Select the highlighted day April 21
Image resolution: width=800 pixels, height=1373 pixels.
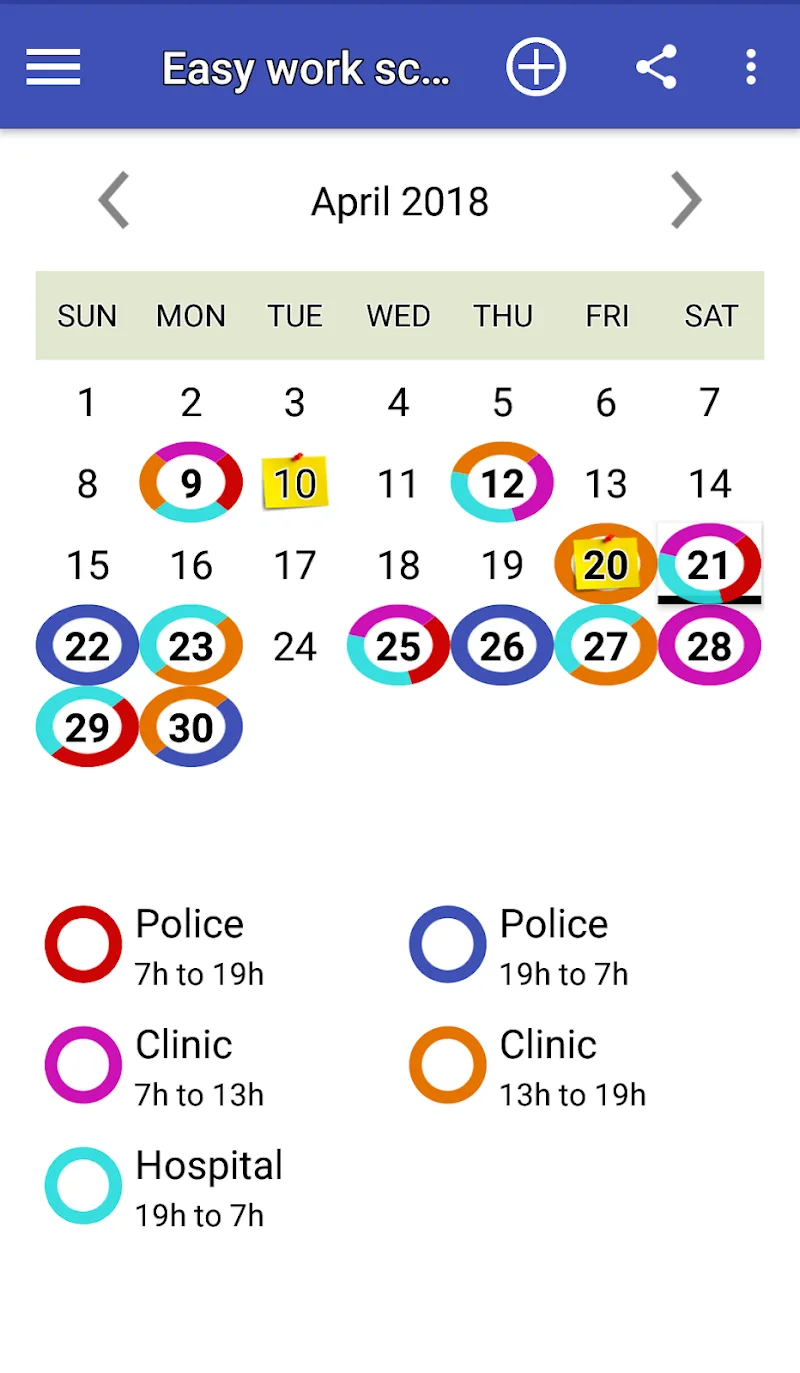point(709,565)
